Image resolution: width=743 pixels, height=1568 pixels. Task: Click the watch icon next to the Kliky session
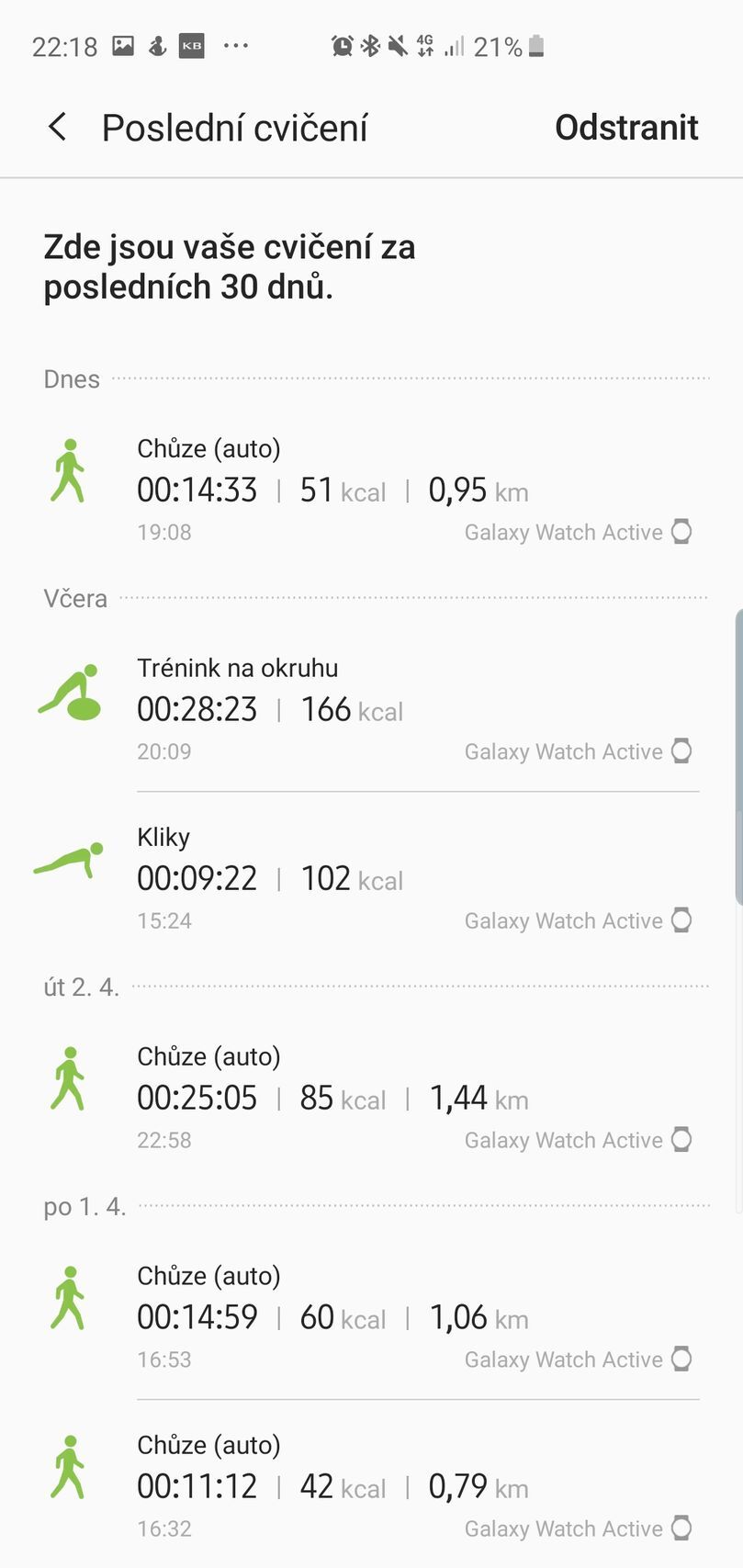(x=681, y=919)
